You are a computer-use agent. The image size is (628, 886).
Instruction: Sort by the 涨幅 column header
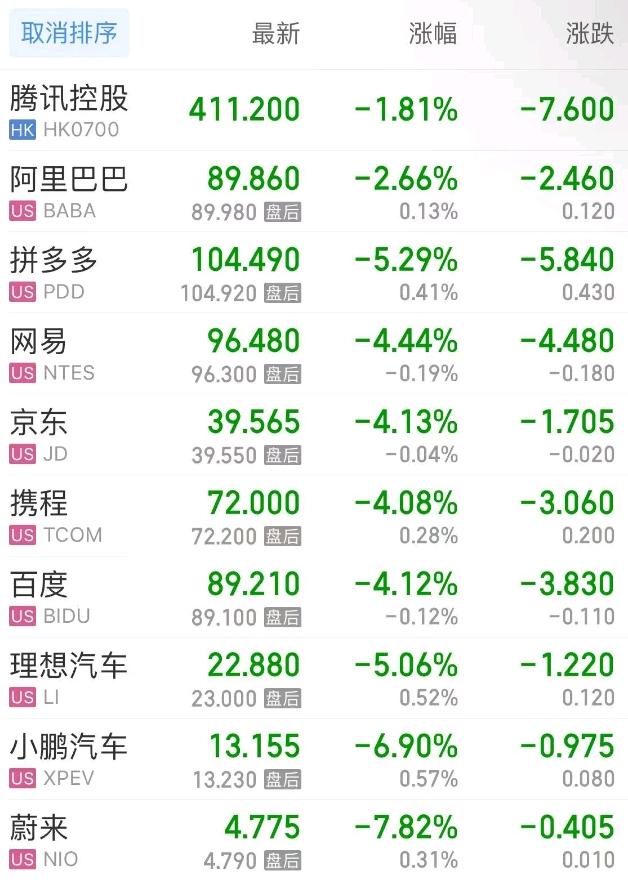(x=433, y=34)
